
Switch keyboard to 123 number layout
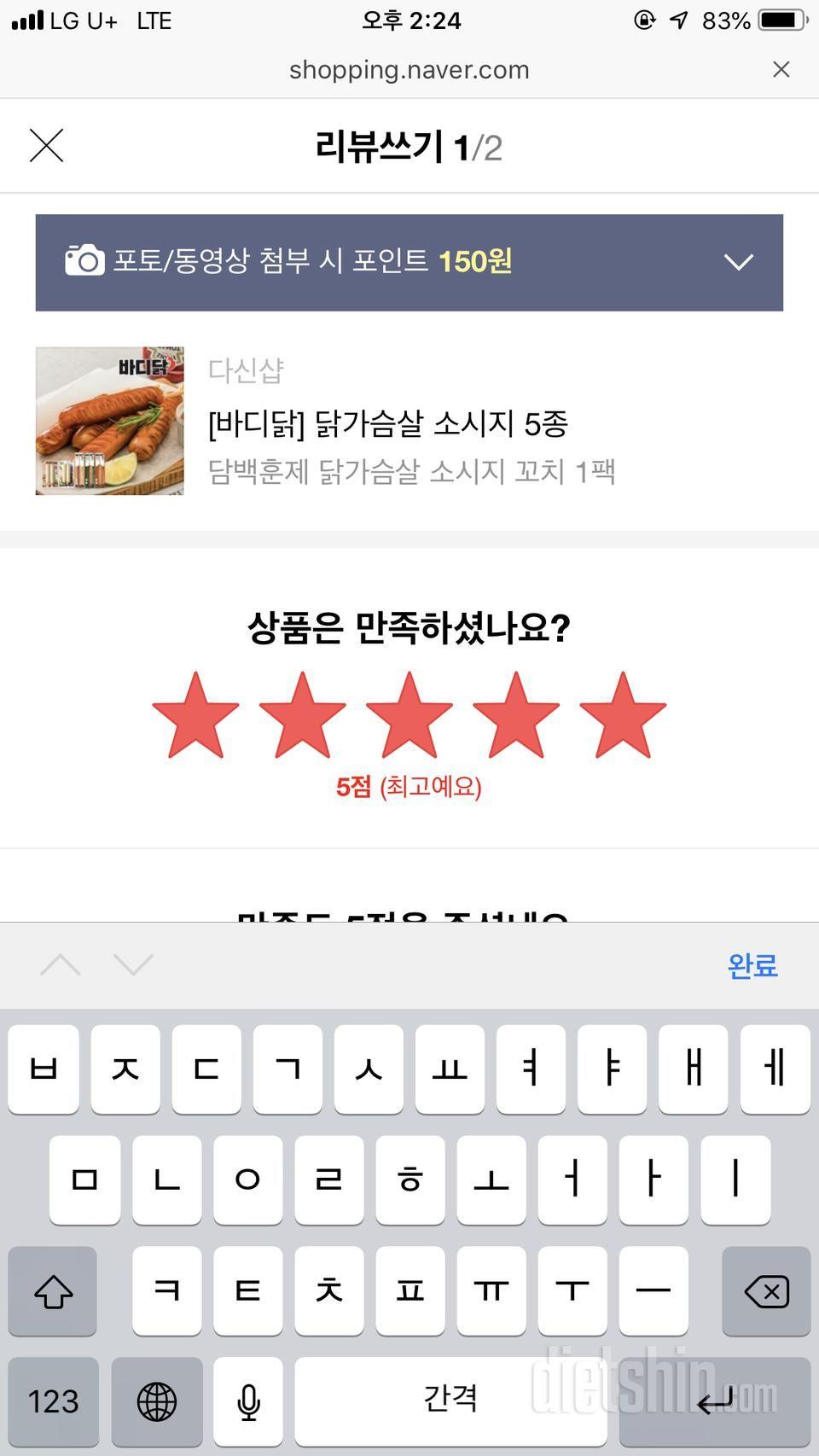tap(53, 1401)
